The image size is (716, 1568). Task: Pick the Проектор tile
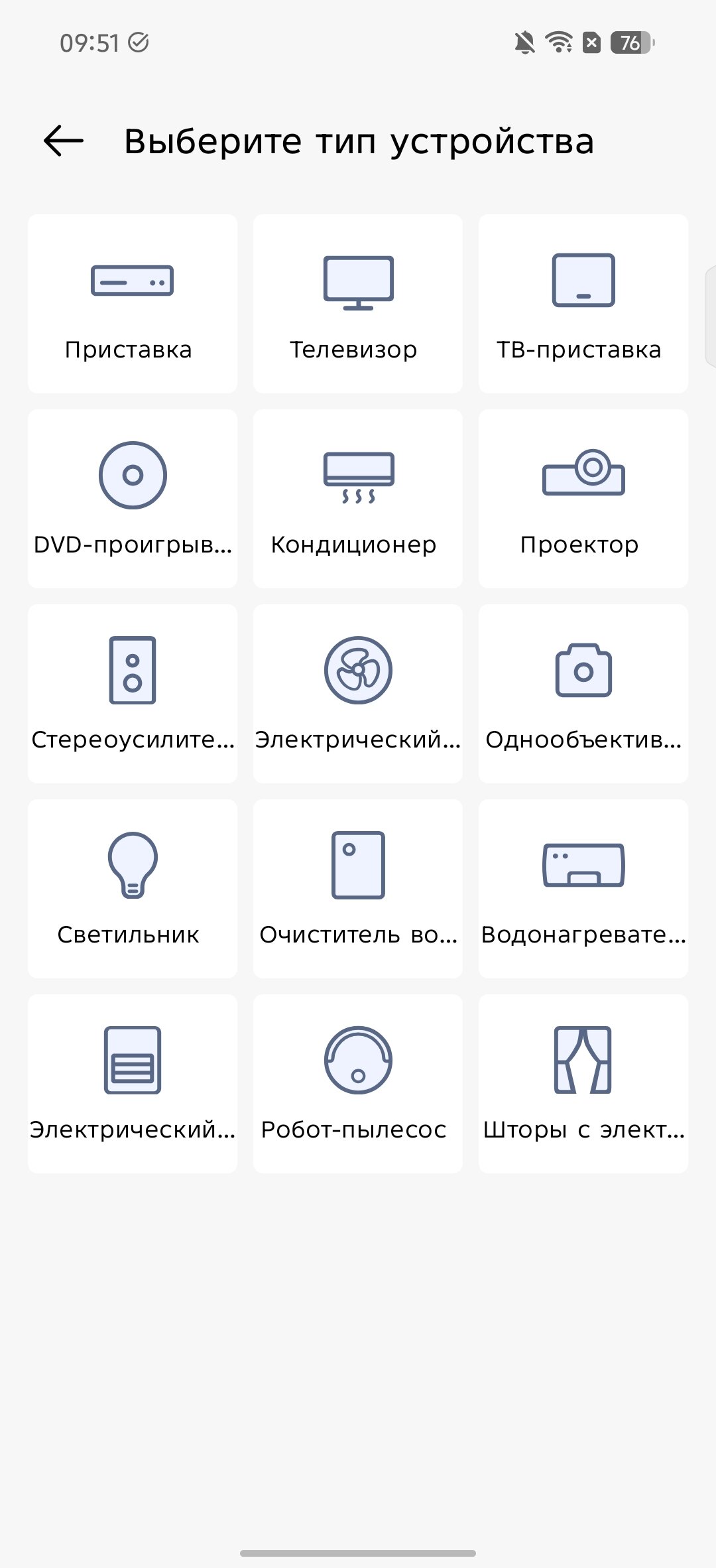tap(583, 499)
